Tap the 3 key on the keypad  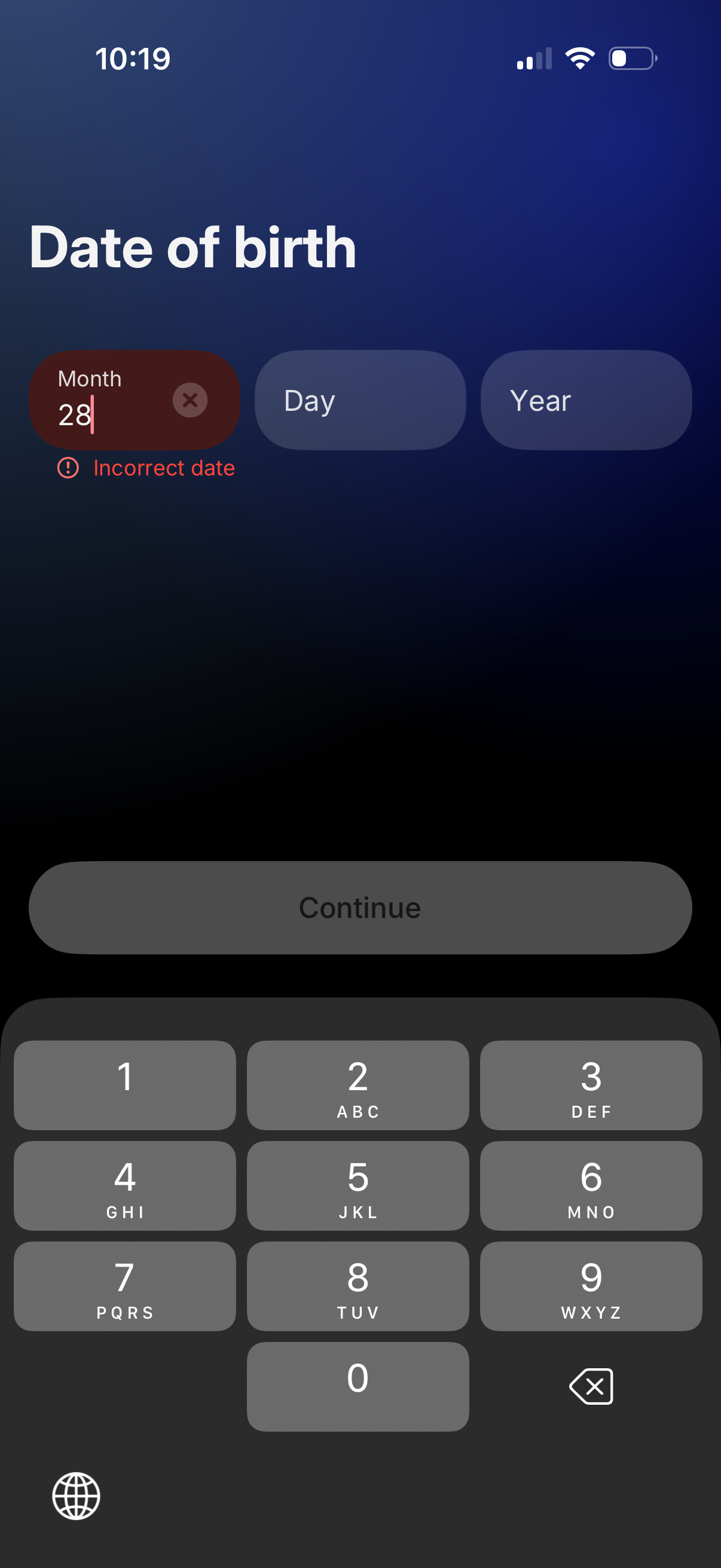pos(591,1085)
